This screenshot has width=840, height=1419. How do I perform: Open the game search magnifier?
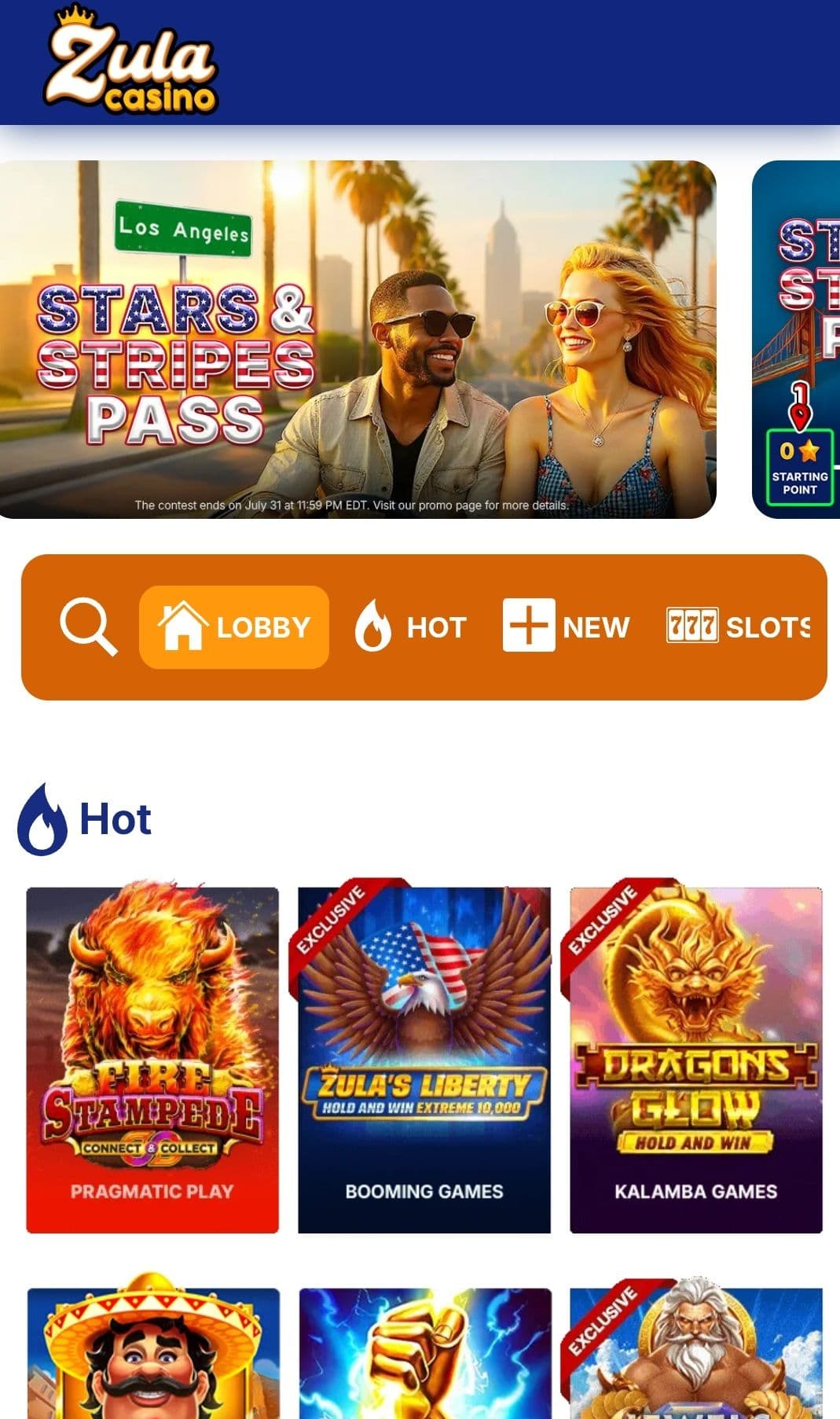pyautogui.click(x=88, y=627)
